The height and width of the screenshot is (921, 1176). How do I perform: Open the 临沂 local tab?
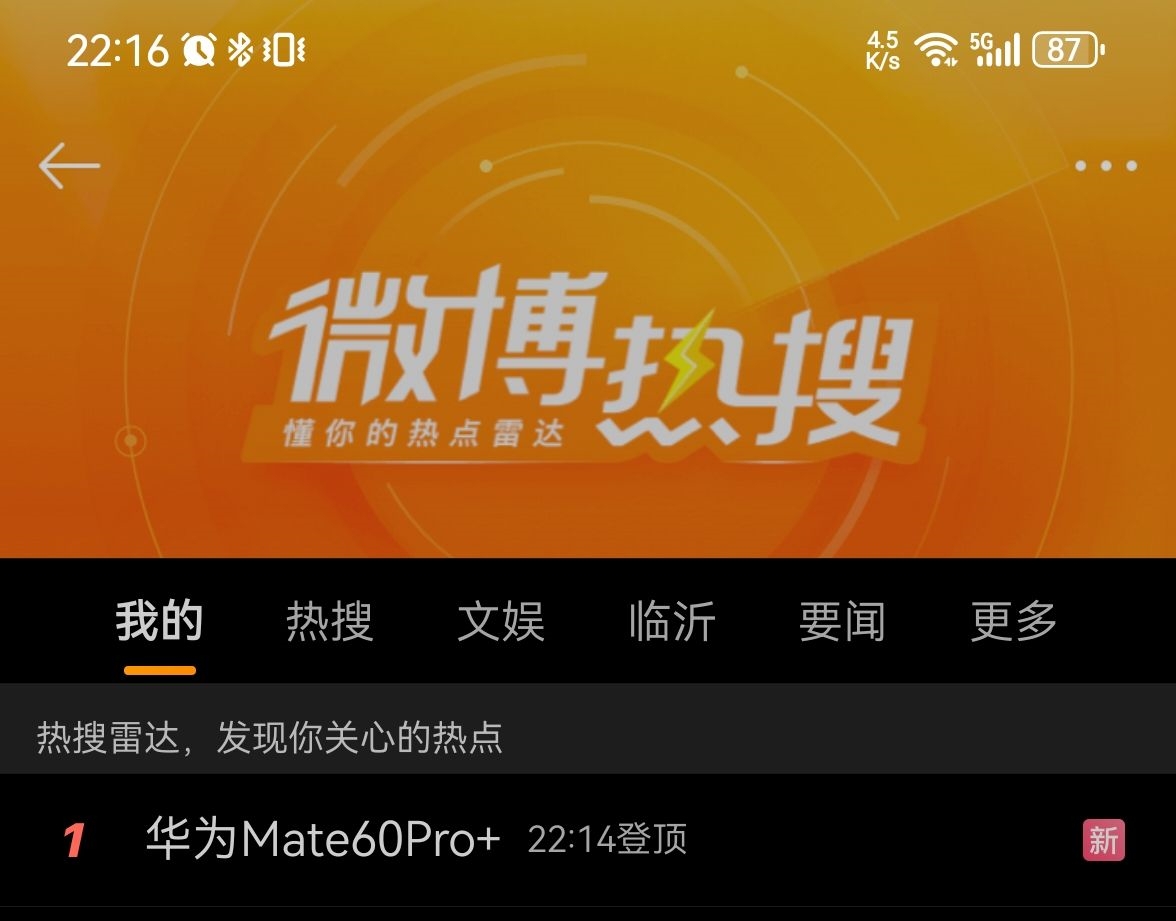point(672,622)
